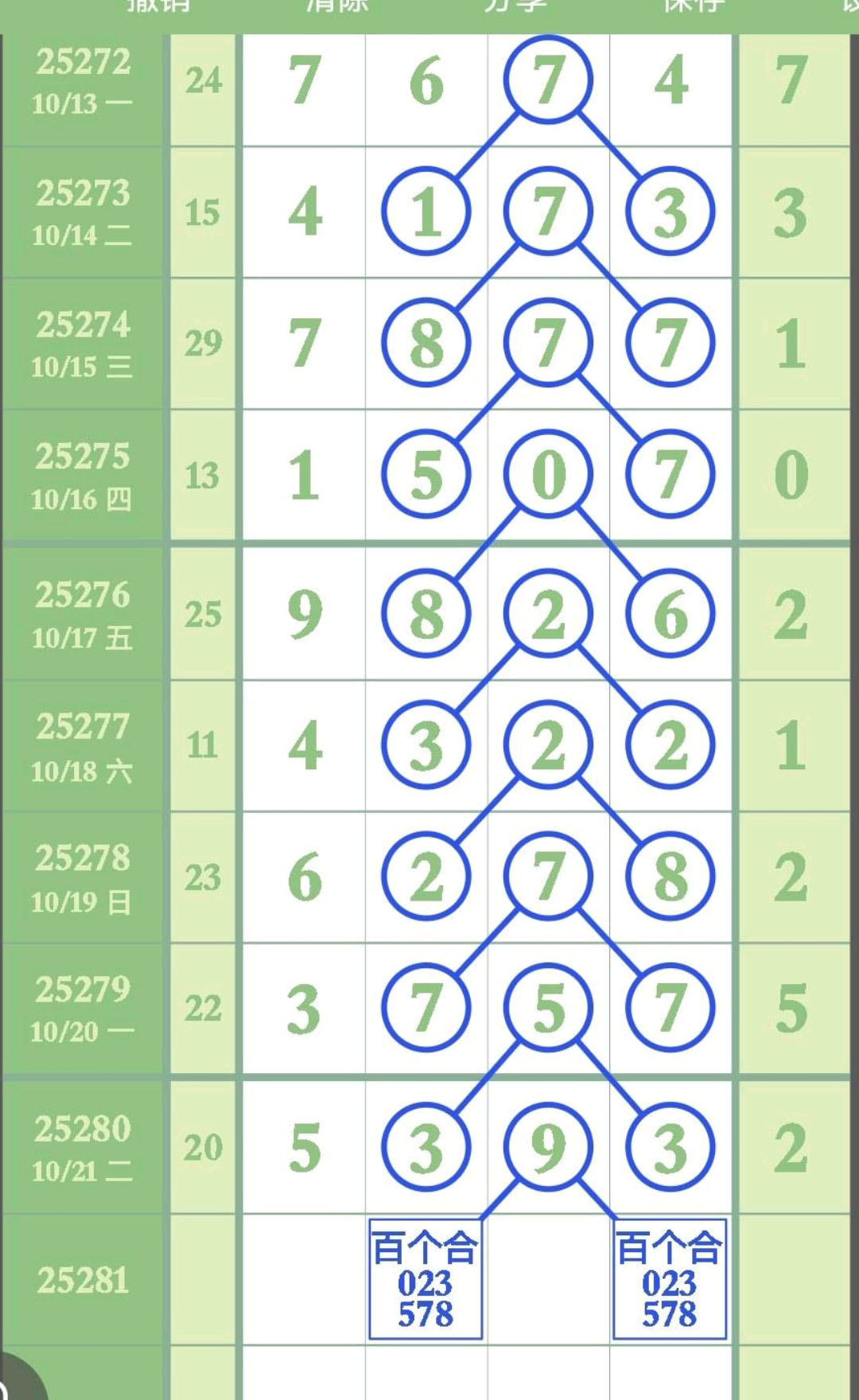Tap 清除 to clear all drawn marks

point(337,6)
